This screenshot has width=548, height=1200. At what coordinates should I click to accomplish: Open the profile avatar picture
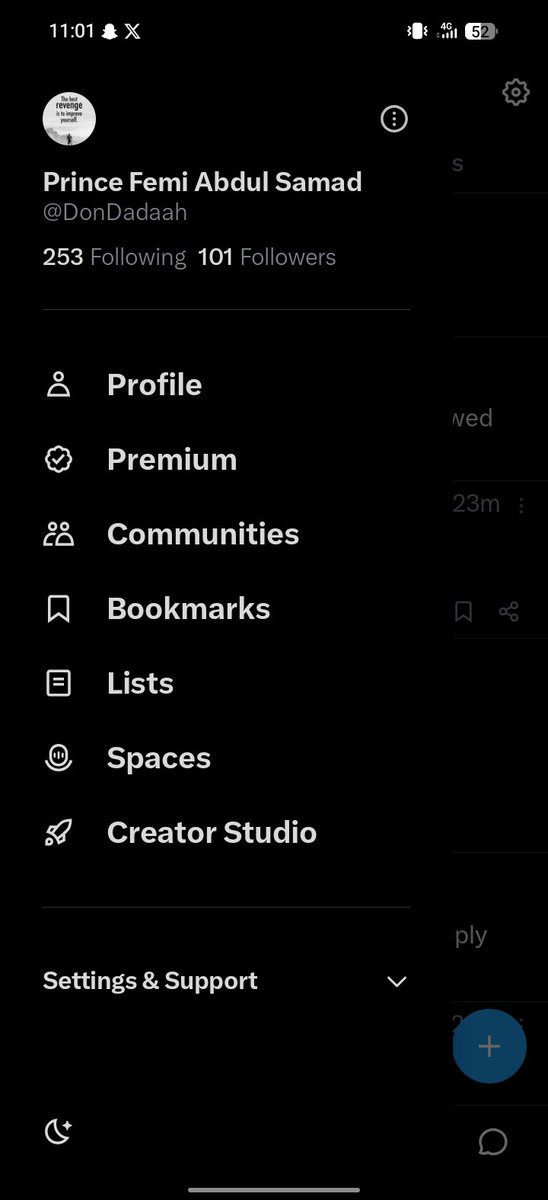(69, 119)
